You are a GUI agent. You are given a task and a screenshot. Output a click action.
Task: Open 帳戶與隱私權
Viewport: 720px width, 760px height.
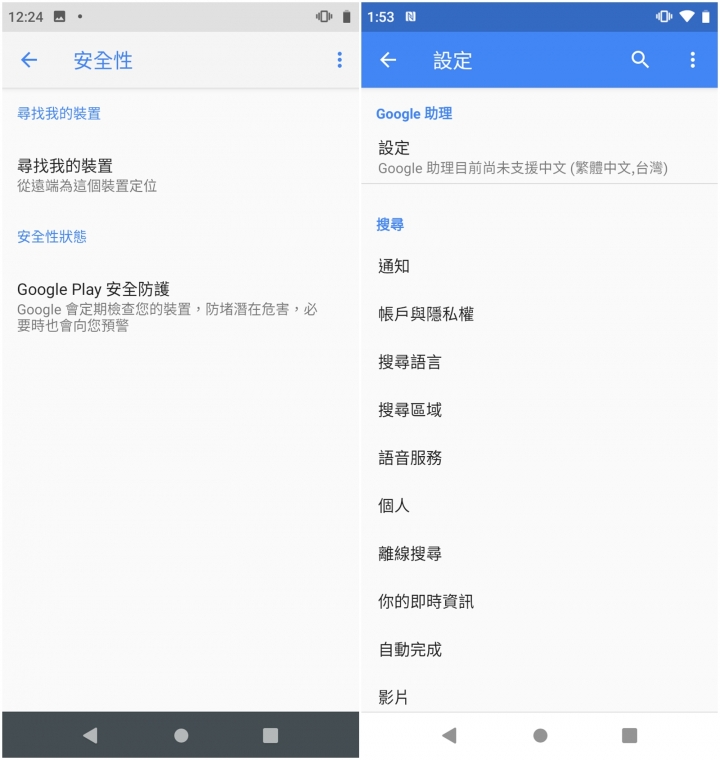pyautogui.click(x=426, y=314)
